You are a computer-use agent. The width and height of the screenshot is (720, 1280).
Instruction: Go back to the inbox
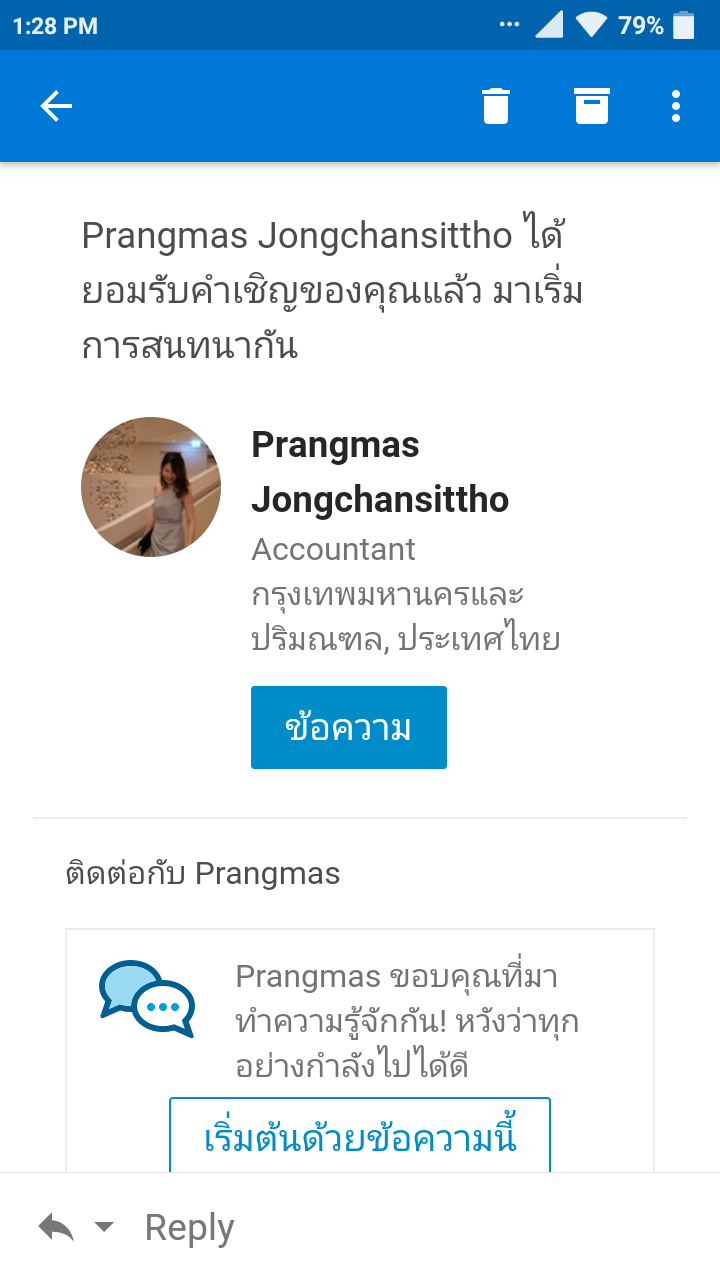(x=56, y=106)
